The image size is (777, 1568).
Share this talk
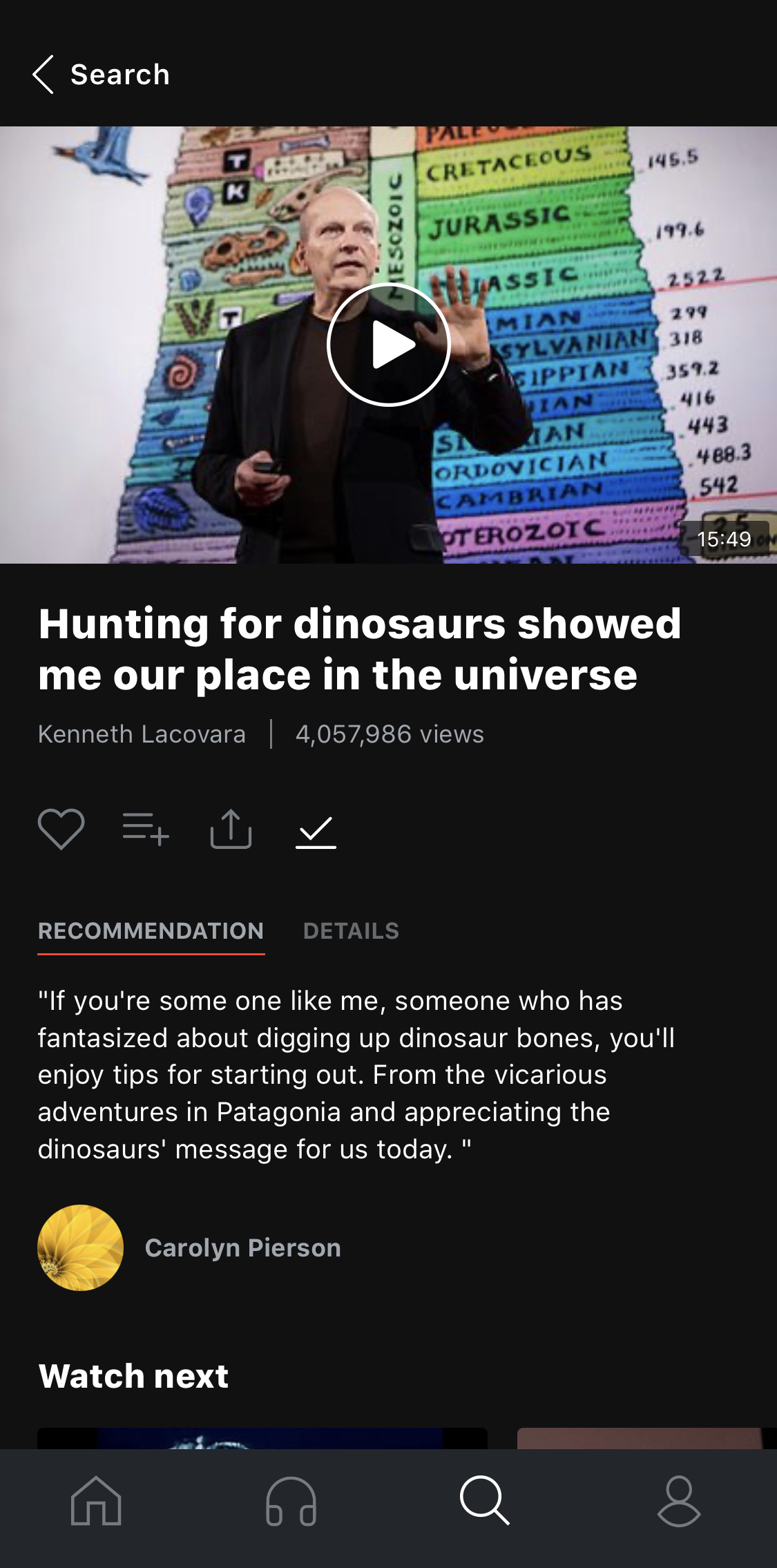pyautogui.click(x=231, y=828)
